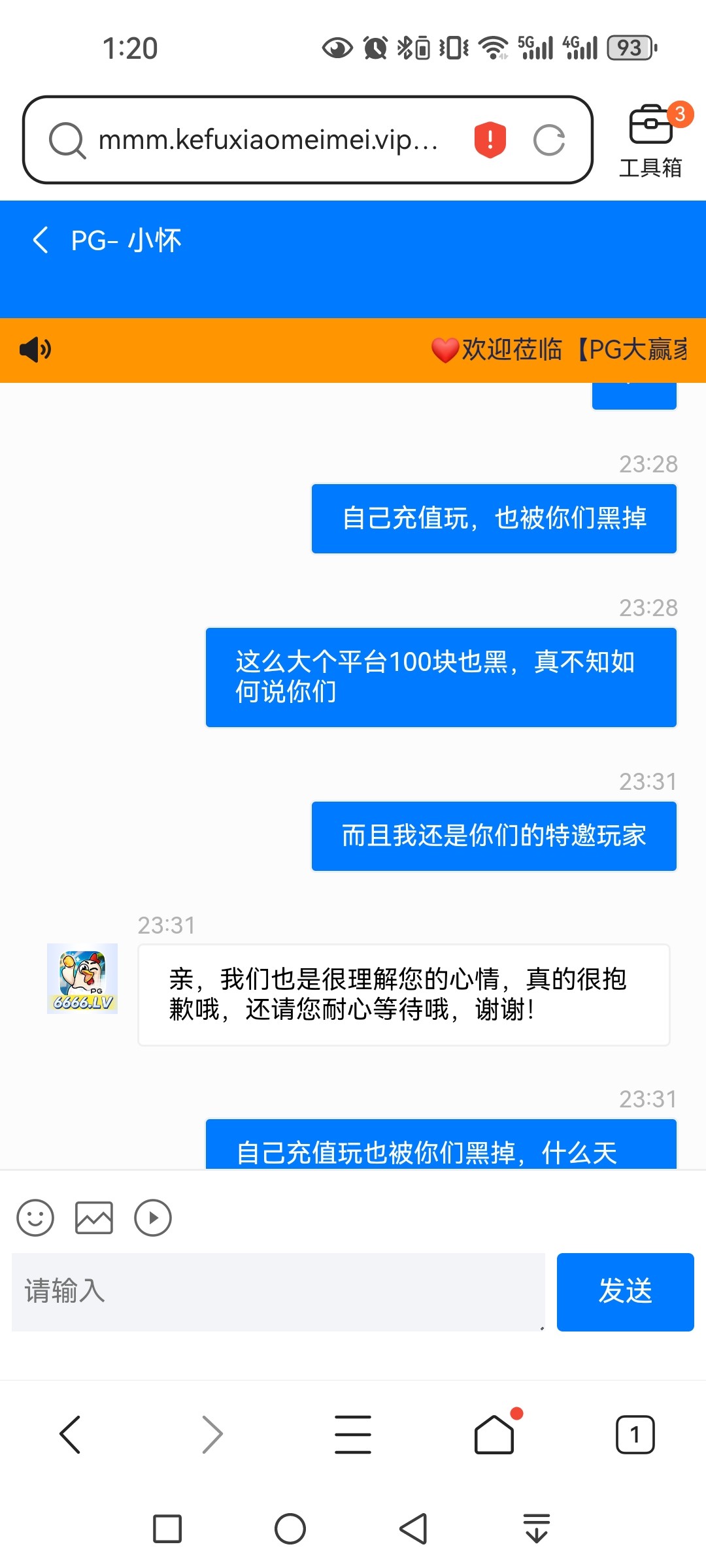Go back from the PG- 小怀 chat

pos(41,240)
